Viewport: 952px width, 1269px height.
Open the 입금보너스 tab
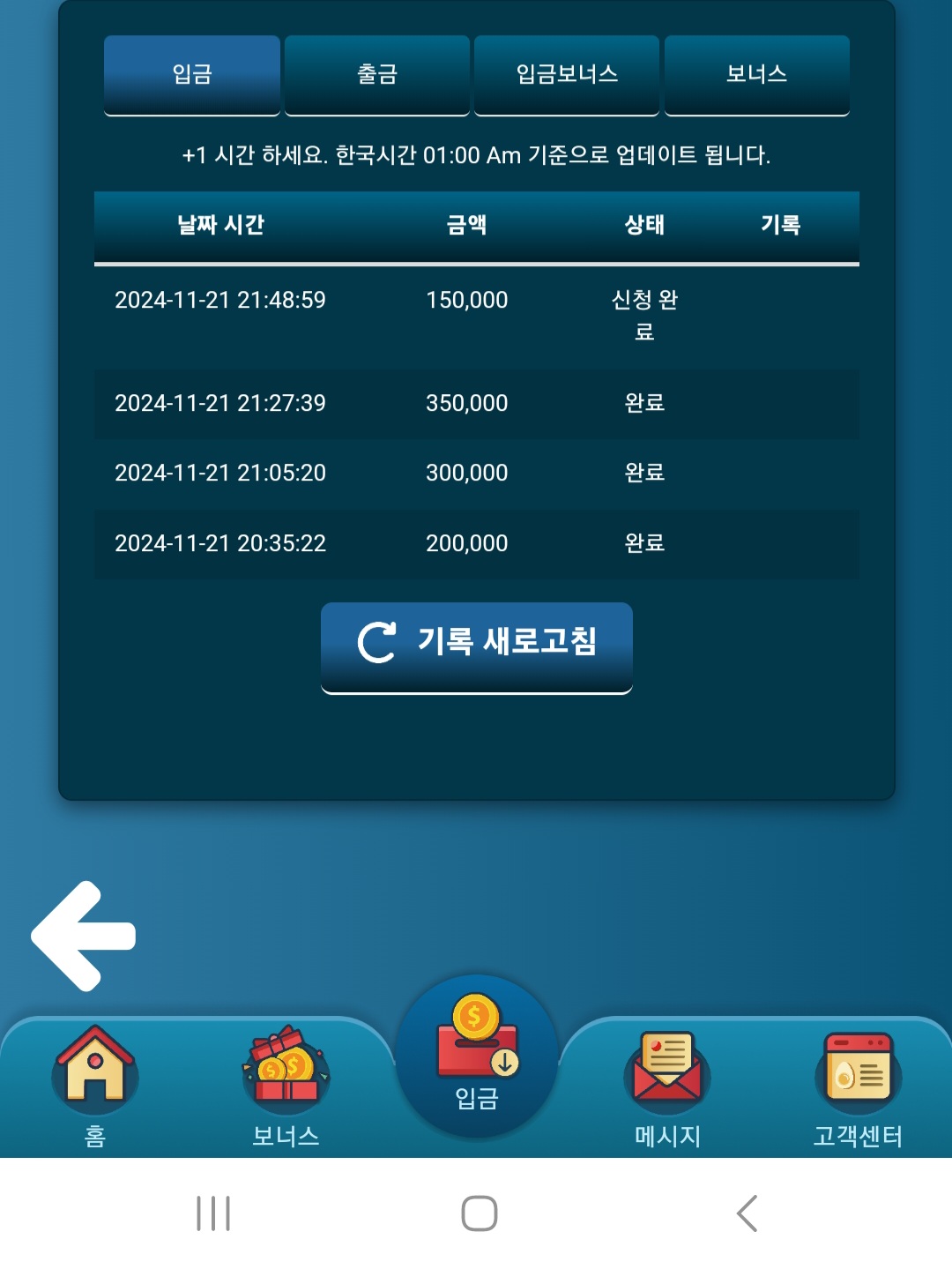point(567,75)
